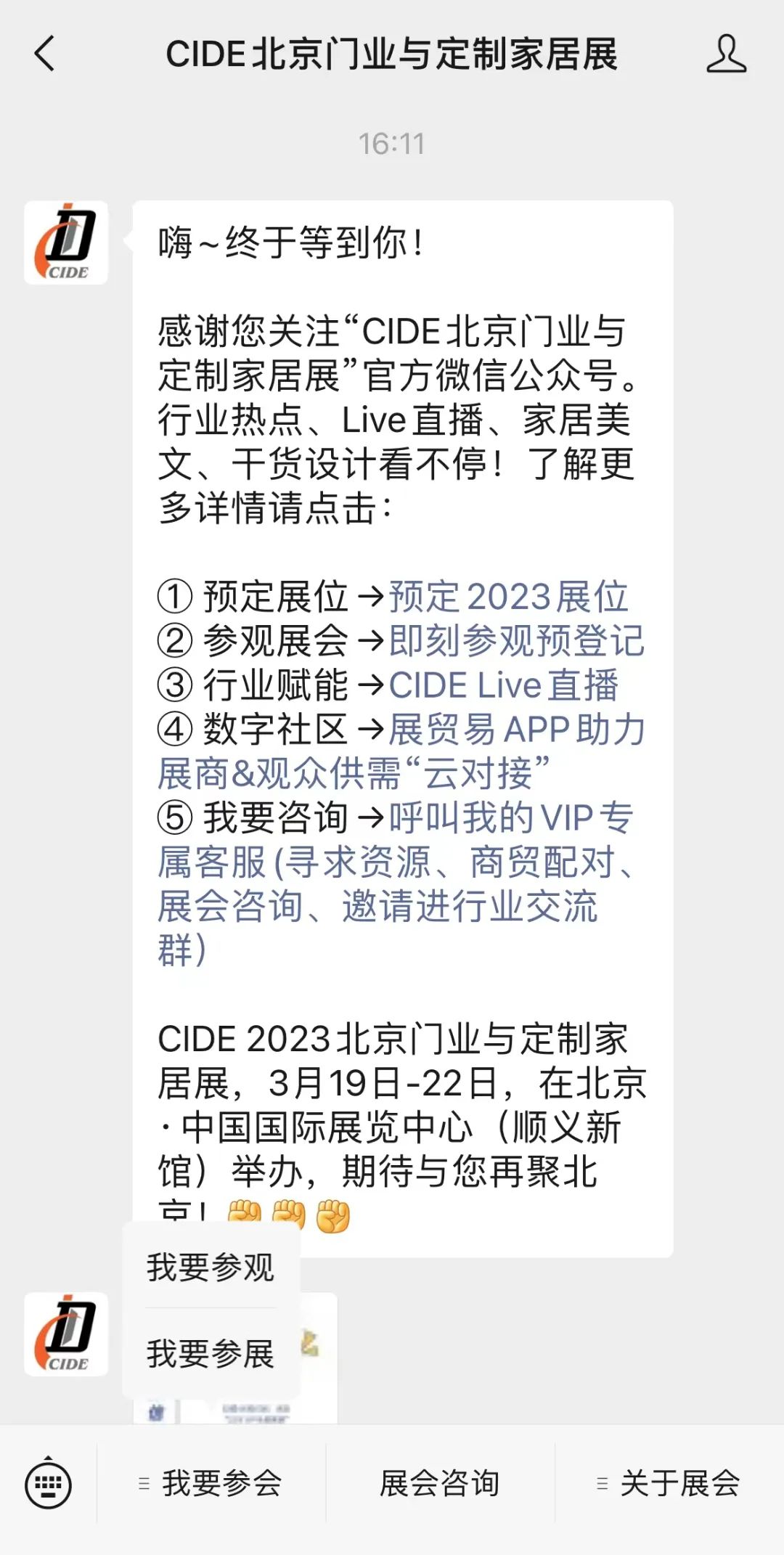
Task: Open the 展贸易APP助力 link
Action: tap(516, 730)
